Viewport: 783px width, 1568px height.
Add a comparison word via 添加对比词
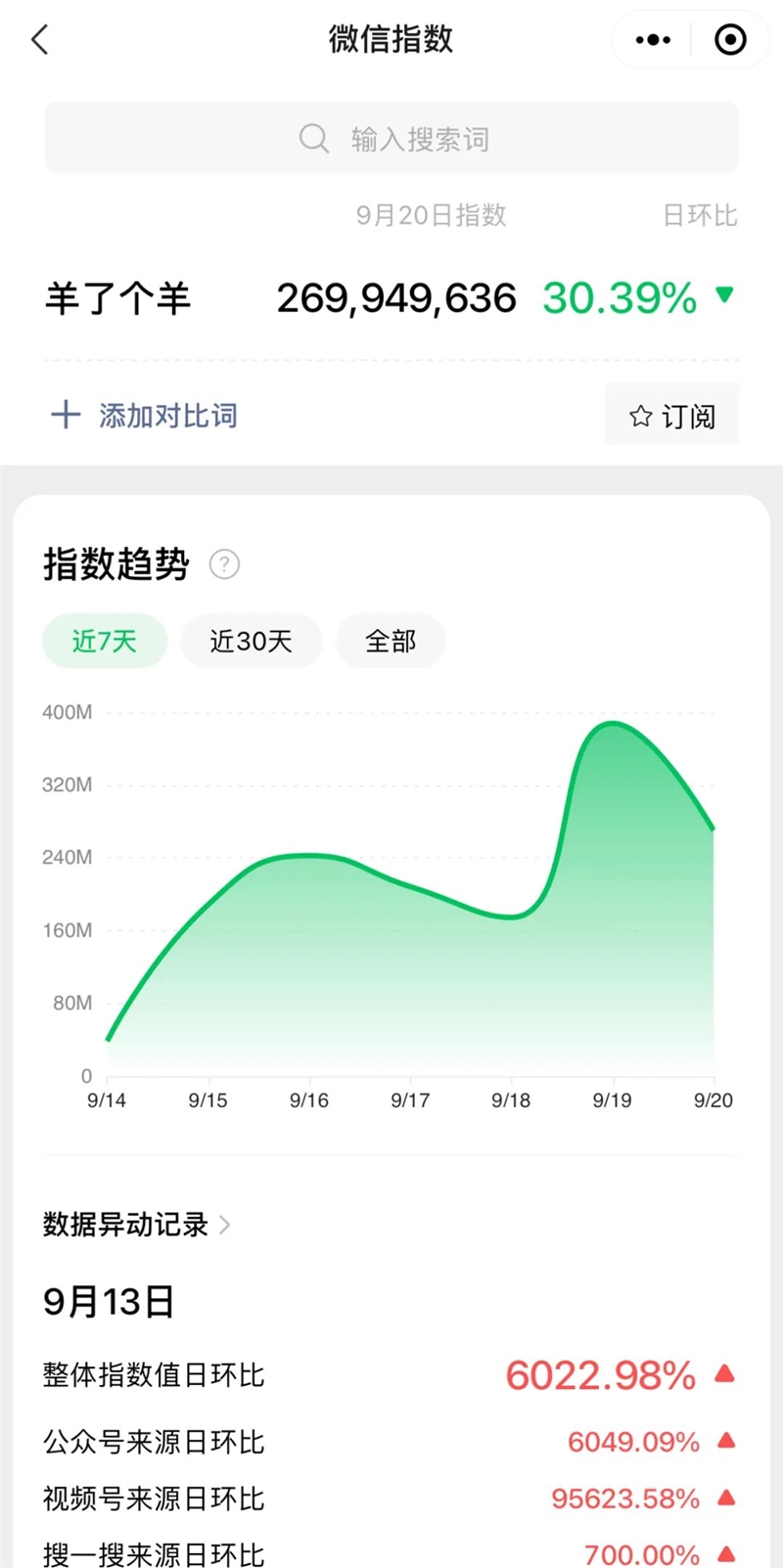144,415
